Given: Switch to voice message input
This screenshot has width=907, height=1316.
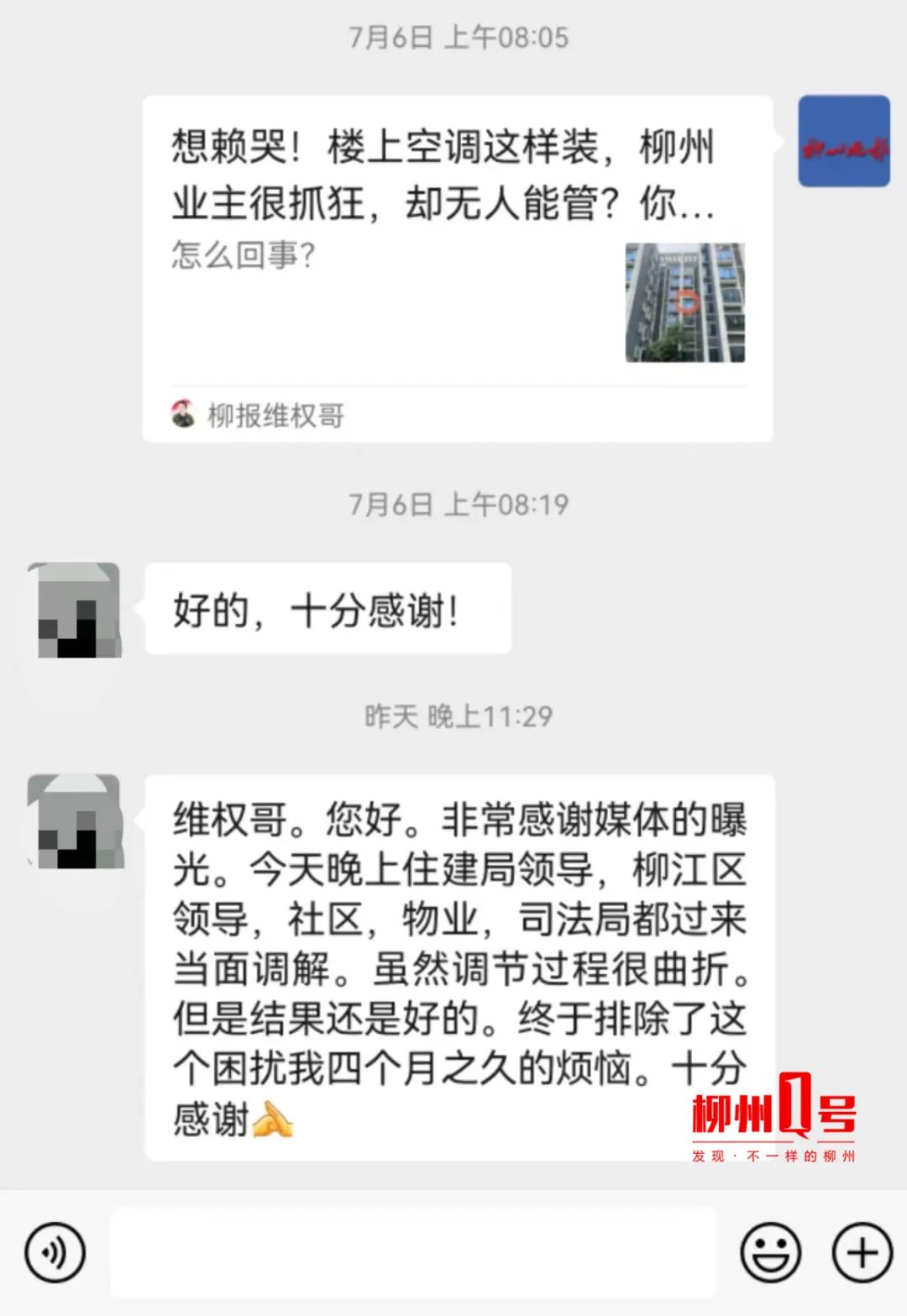Looking at the screenshot, I should (55, 1253).
